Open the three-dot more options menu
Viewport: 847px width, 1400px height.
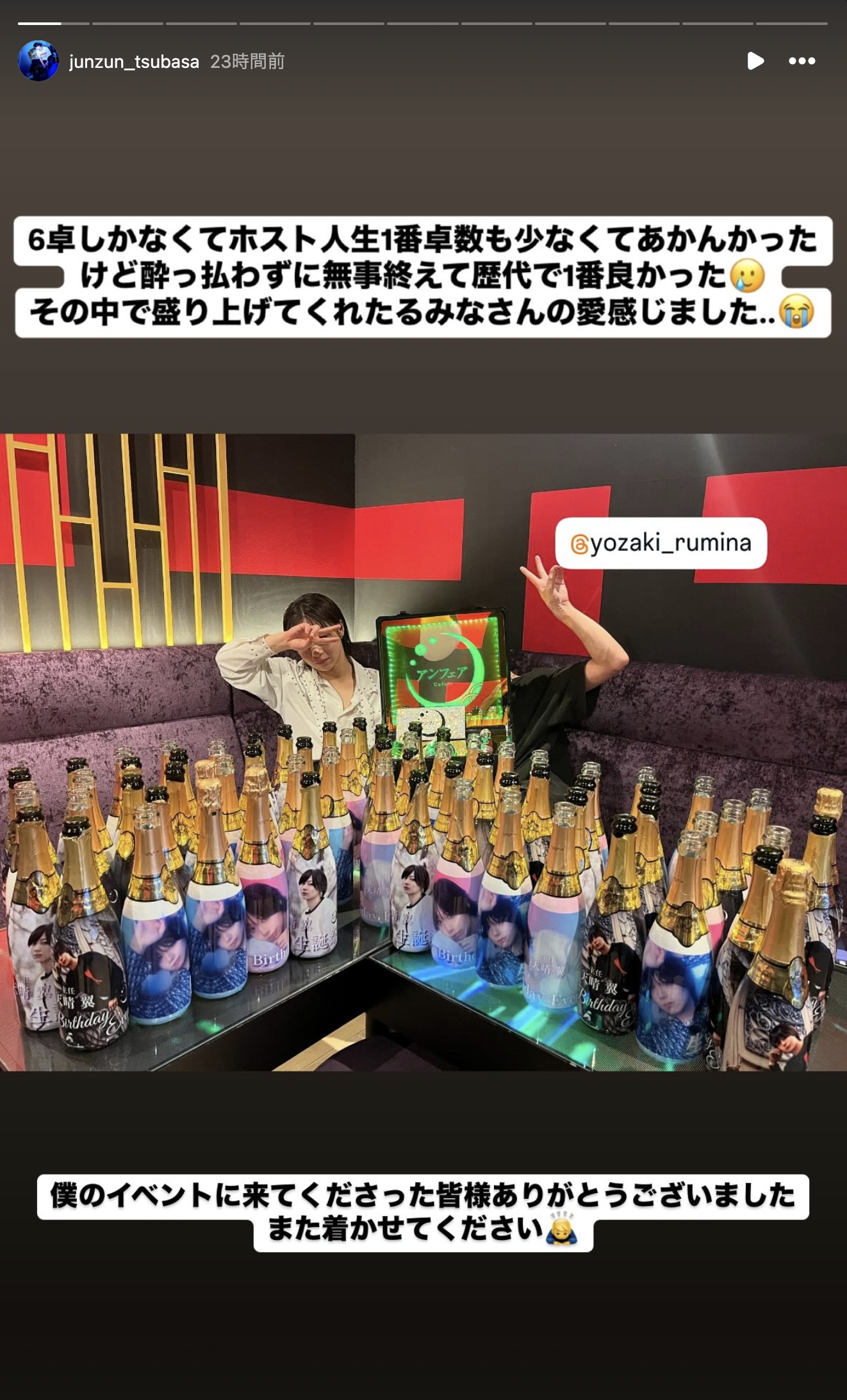(x=802, y=61)
